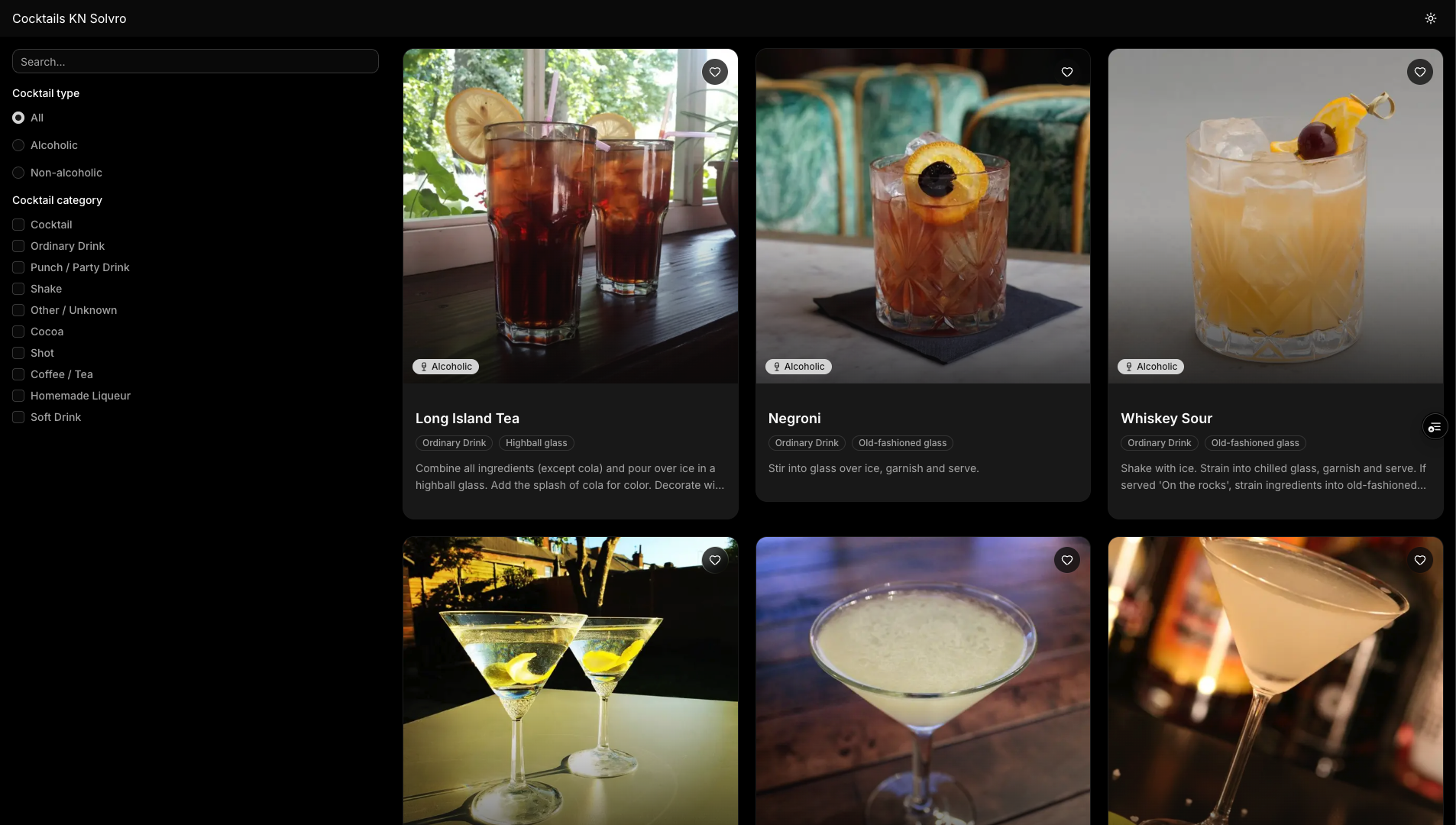Select the Homemade Liqueur checkbox
The width and height of the screenshot is (1456, 825).
click(18, 396)
